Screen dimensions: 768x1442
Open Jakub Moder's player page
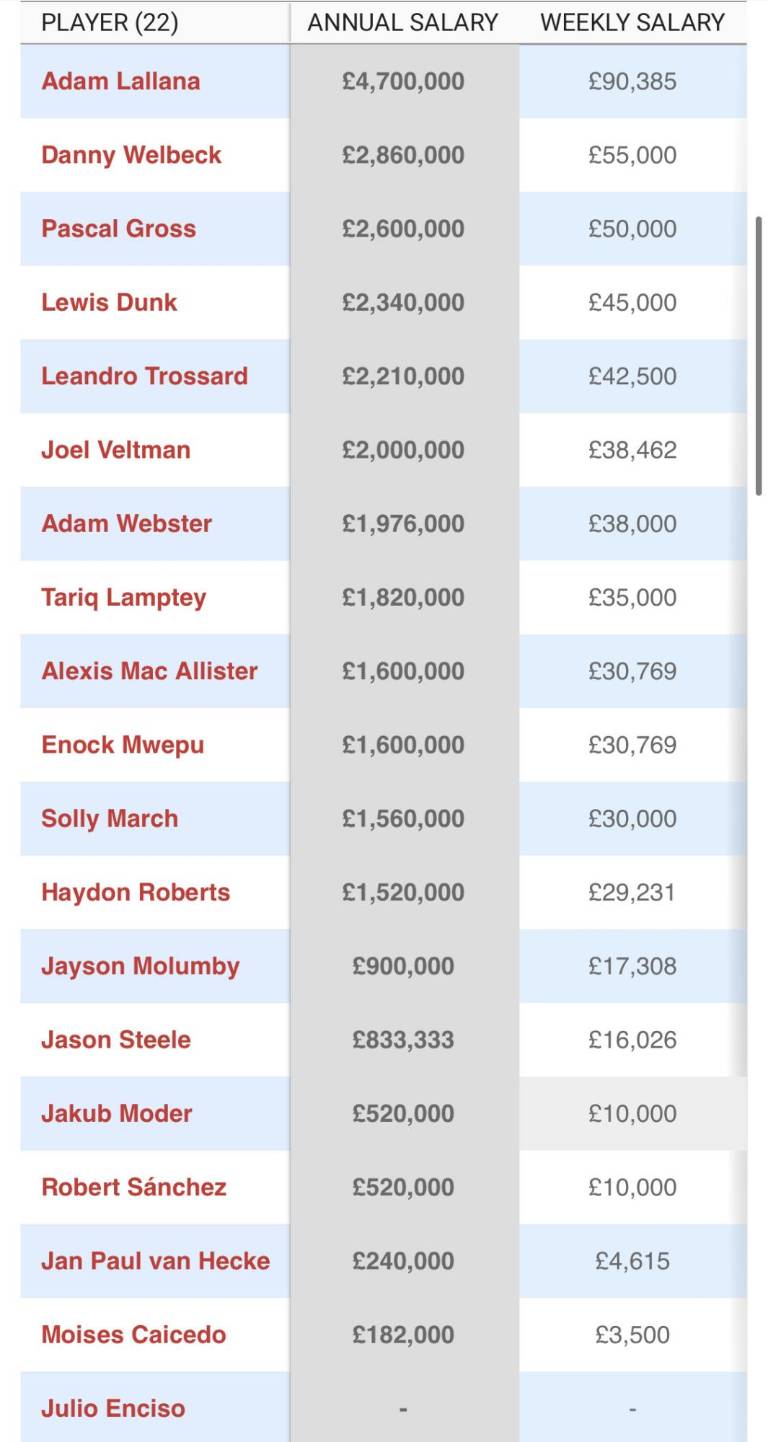coord(116,1113)
